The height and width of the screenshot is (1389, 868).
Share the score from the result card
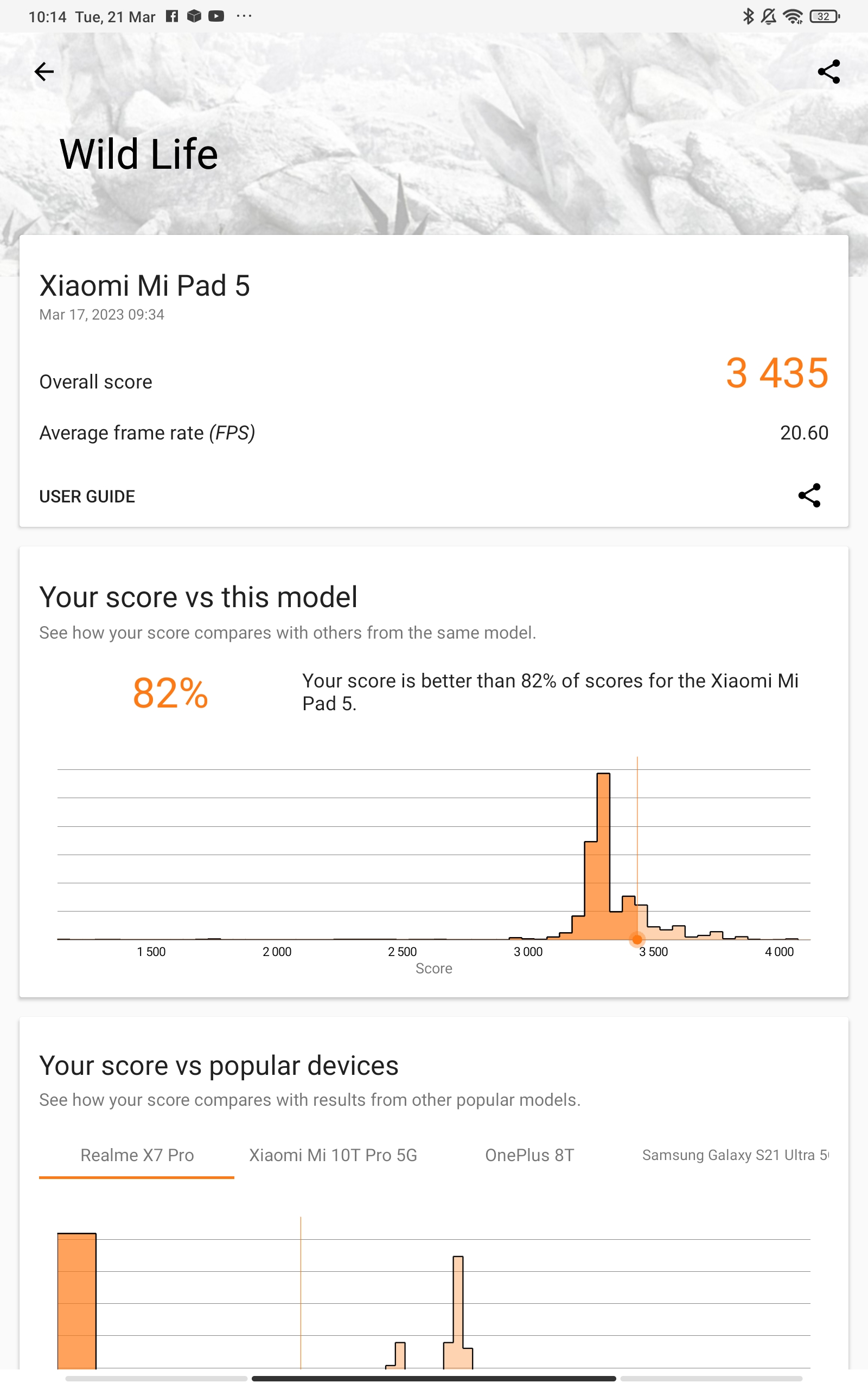click(809, 495)
